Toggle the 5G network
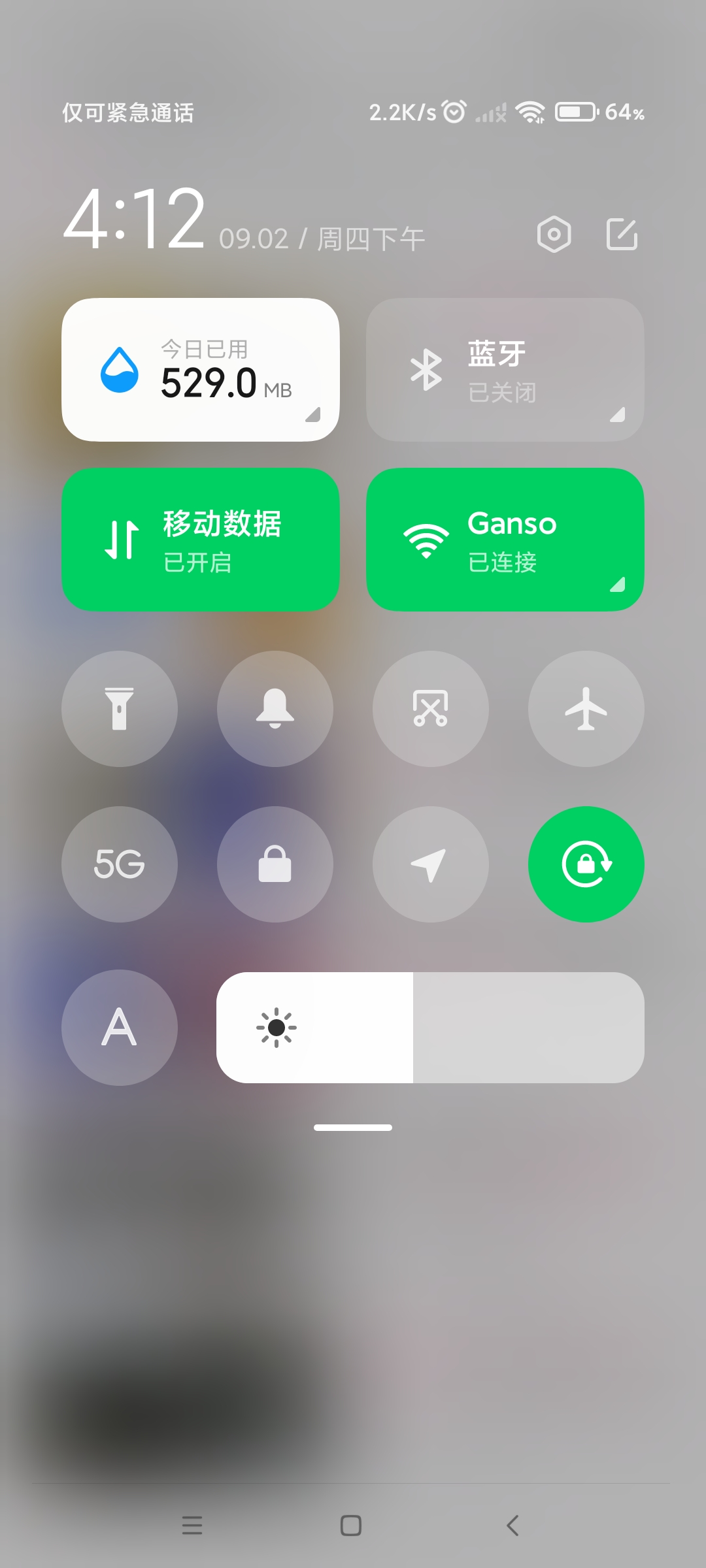706x1568 pixels. point(120,864)
